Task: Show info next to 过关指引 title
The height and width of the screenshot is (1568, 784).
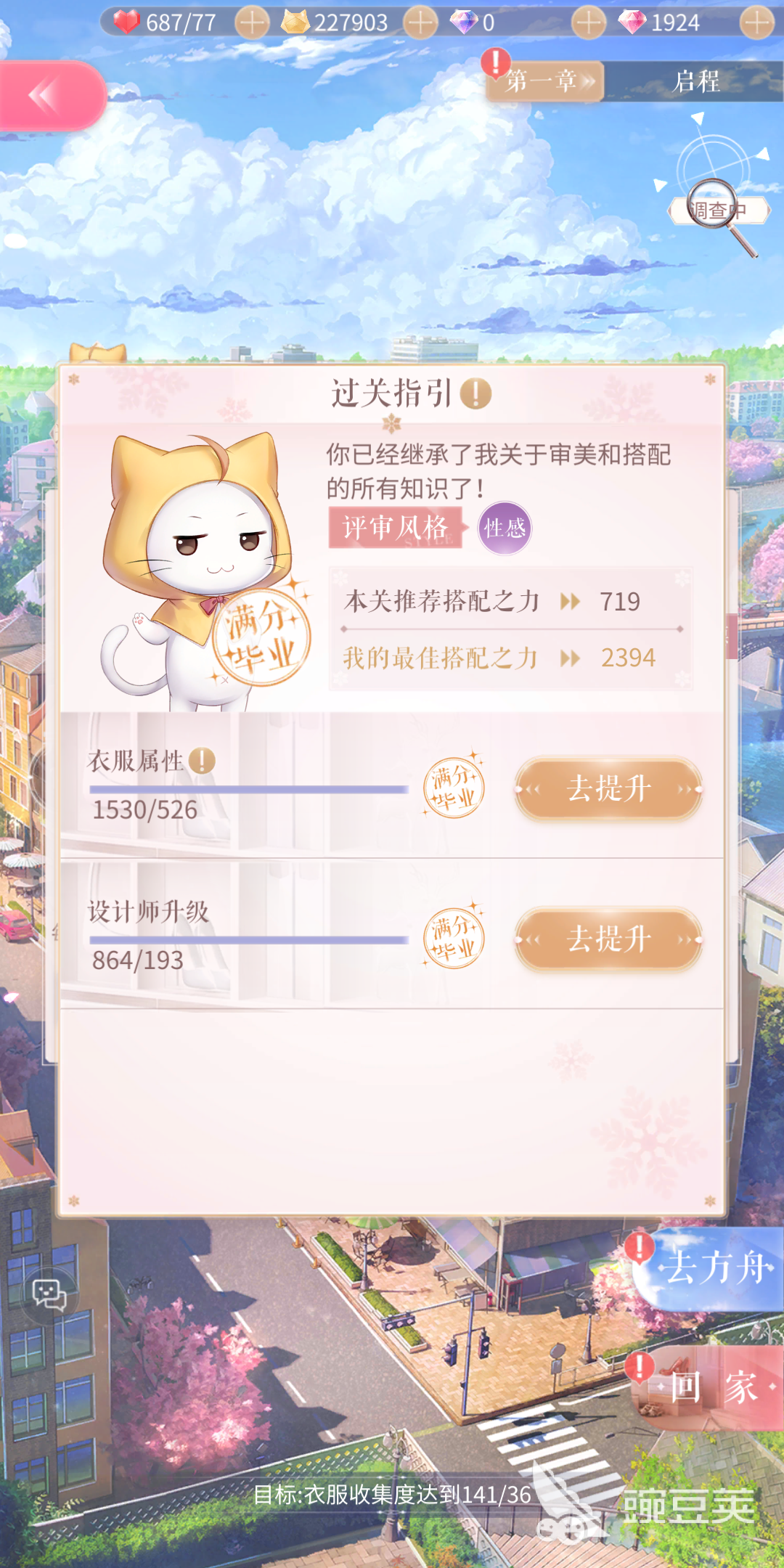Action: pyautogui.click(x=476, y=393)
